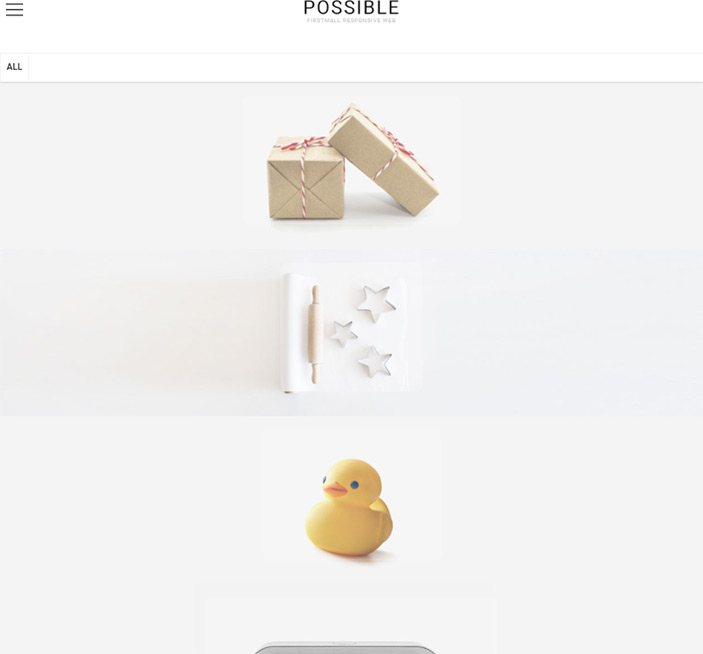Screen dimensions: 703x654
Task: Open the yellow rubber duck product
Action: [351, 498]
